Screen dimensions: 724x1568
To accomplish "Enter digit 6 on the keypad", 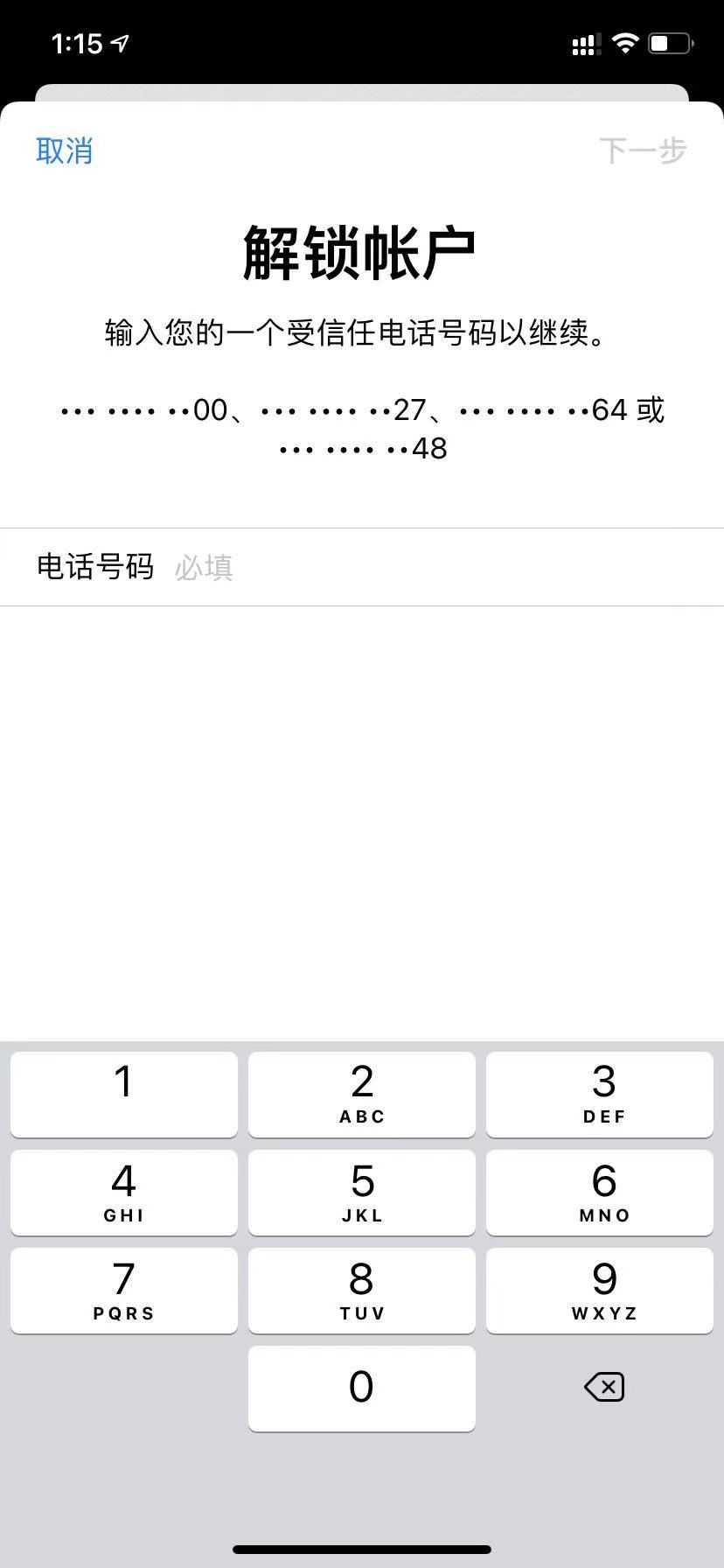I will (600, 1192).
